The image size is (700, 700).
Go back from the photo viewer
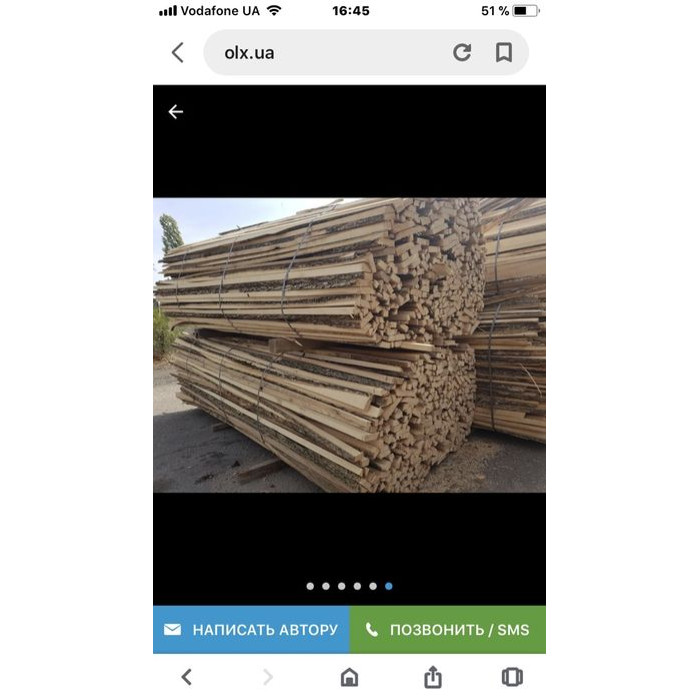176,112
